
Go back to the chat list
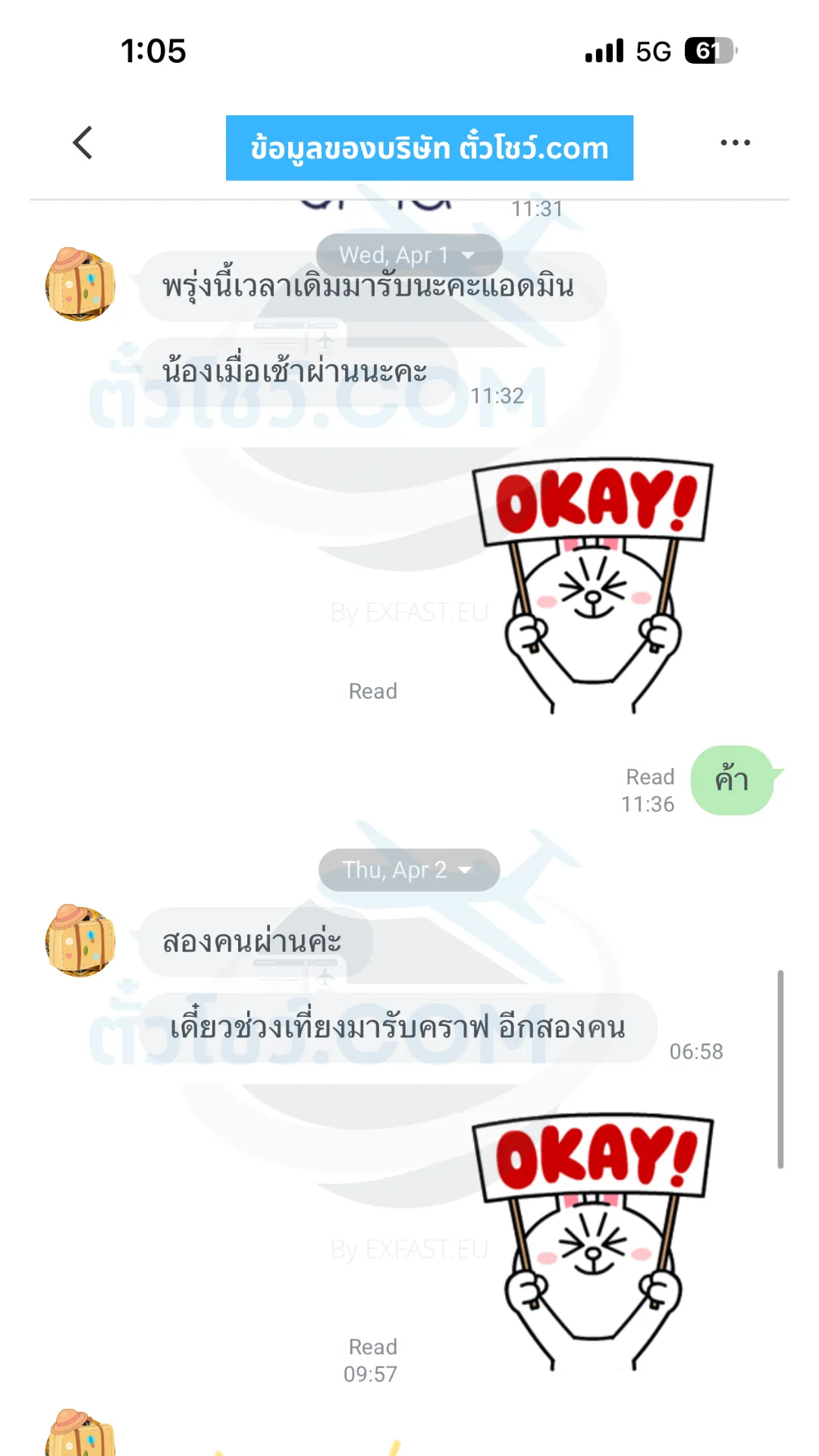point(83,143)
